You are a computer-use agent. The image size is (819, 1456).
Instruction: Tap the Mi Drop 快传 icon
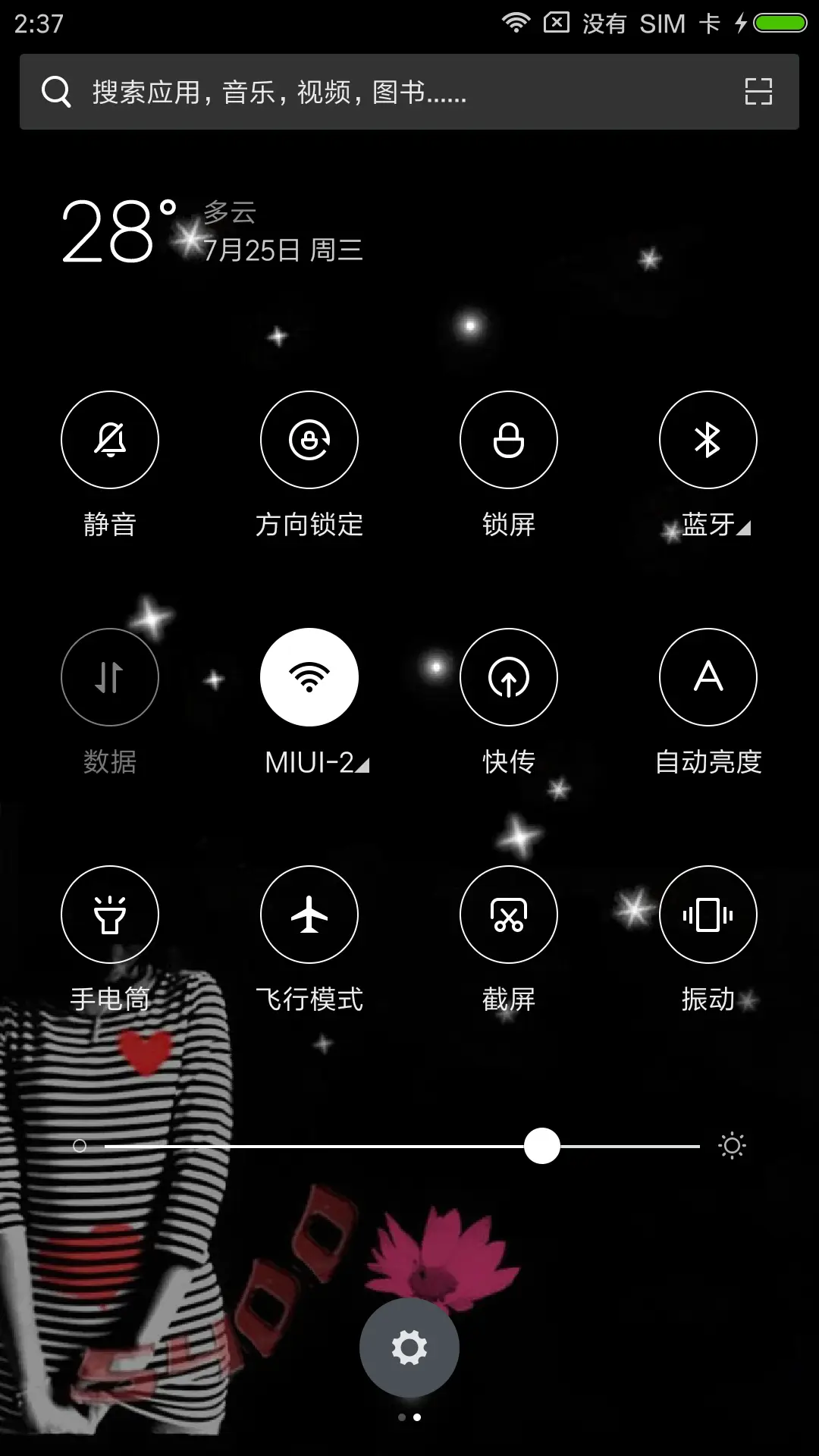509,677
